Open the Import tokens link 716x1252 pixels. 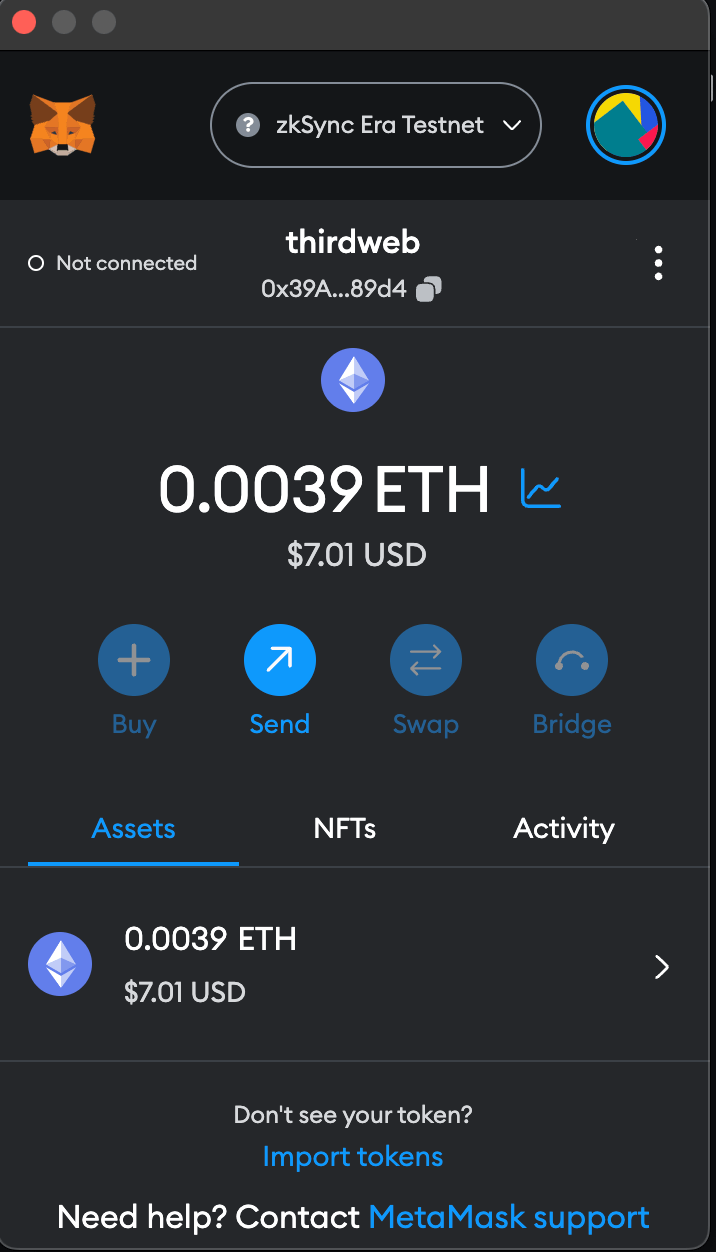pyautogui.click(x=353, y=1157)
